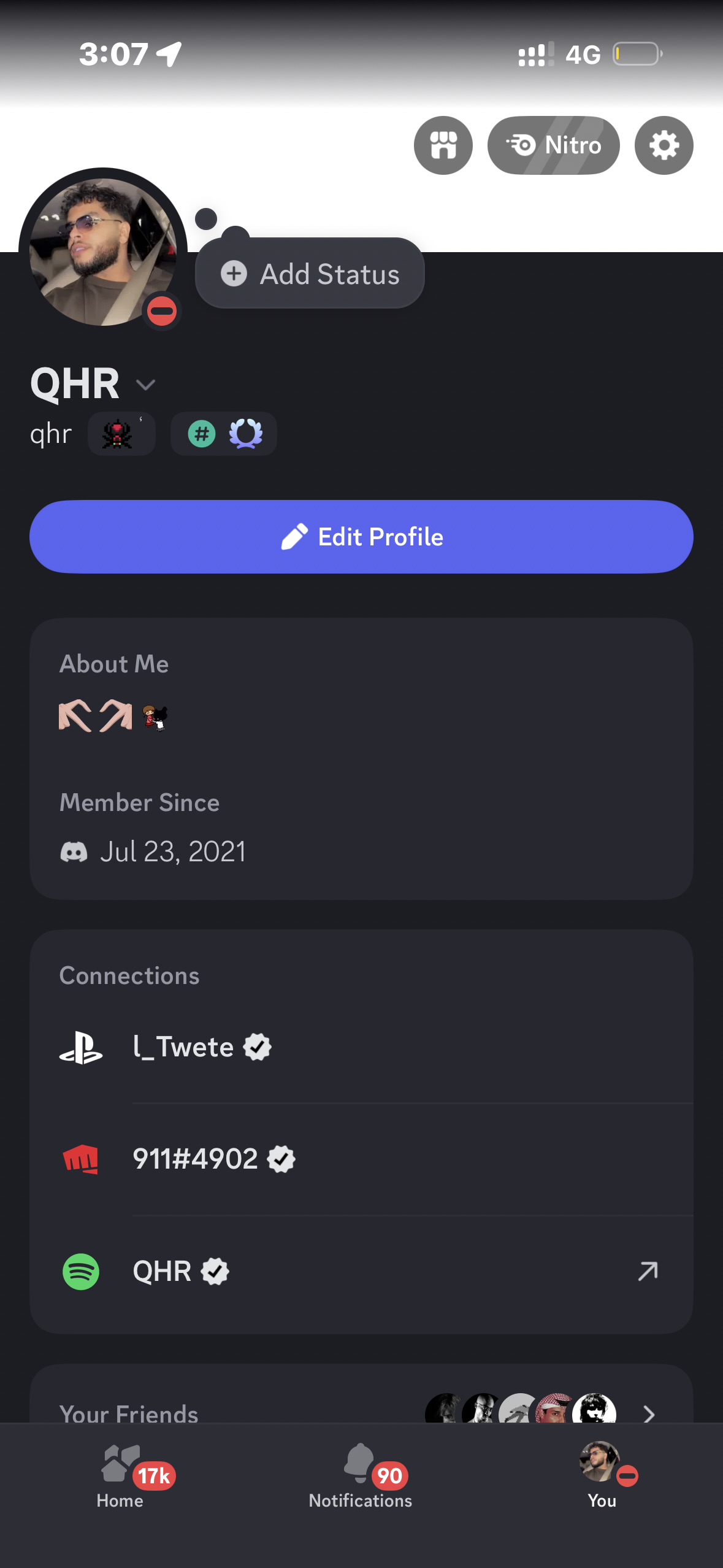
Task: Open the Nitro button
Action: coord(553,145)
